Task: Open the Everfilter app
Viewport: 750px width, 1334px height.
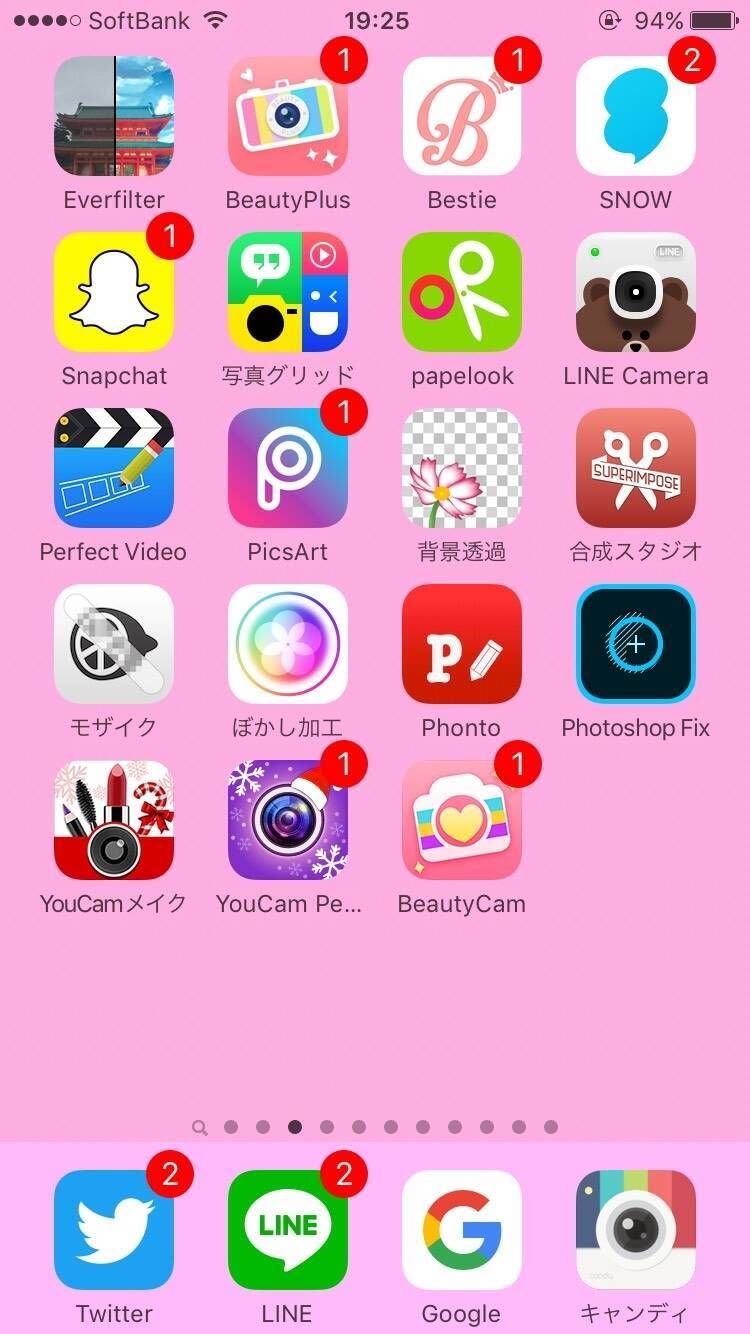Action: pos(114,116)
